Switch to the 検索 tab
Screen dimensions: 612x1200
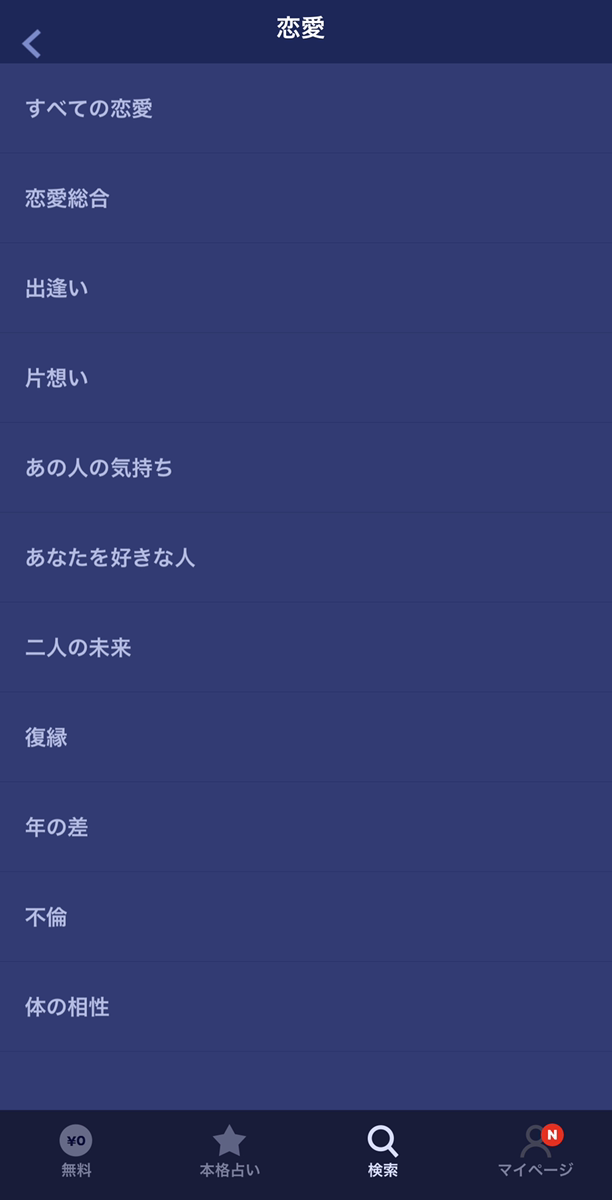[382, 1151]
